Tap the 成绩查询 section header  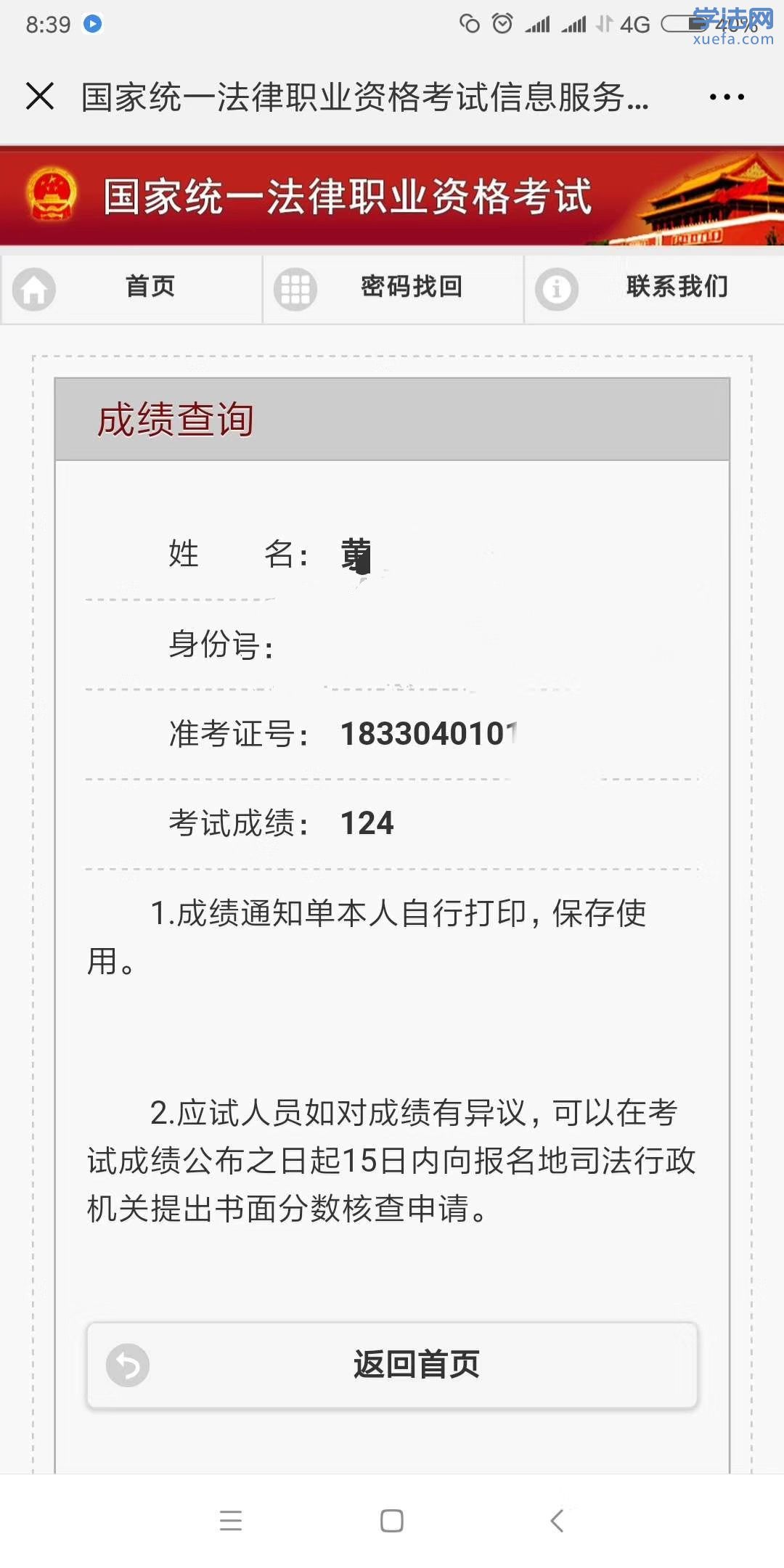pos(174,418)
